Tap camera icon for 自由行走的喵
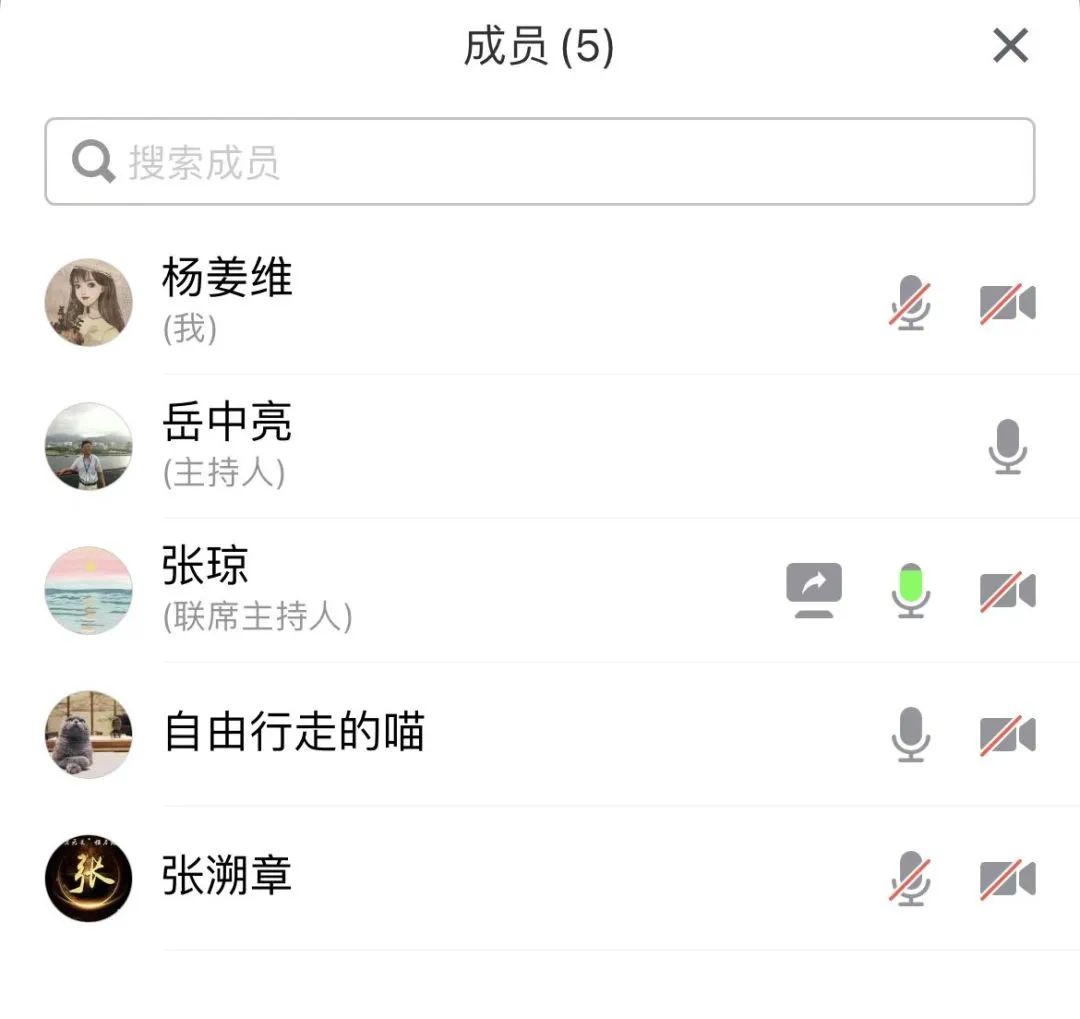1080x1019 pixels. click(x=1007, y=734)
